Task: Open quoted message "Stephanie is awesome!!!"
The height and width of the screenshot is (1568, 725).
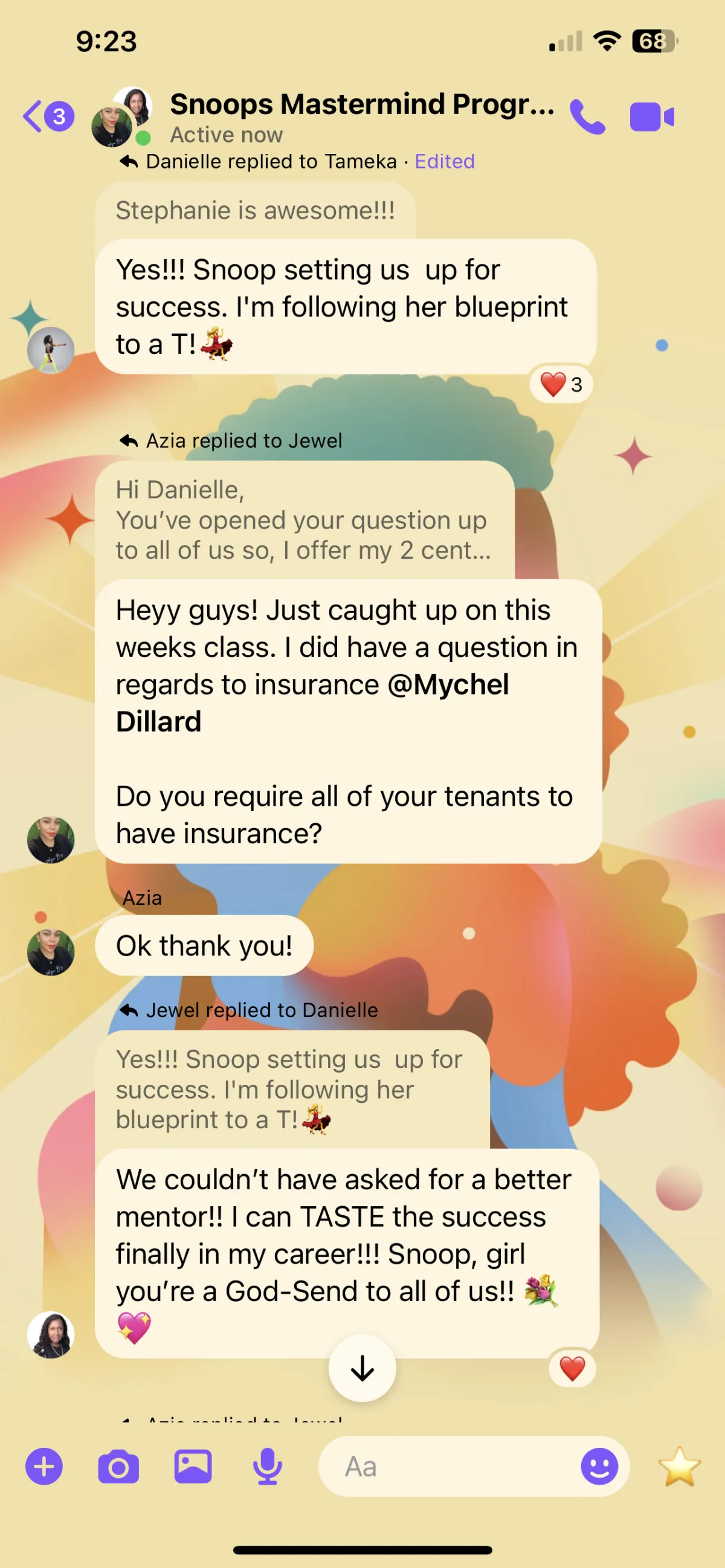Action: pyautogui.click(x=255, y=211)
